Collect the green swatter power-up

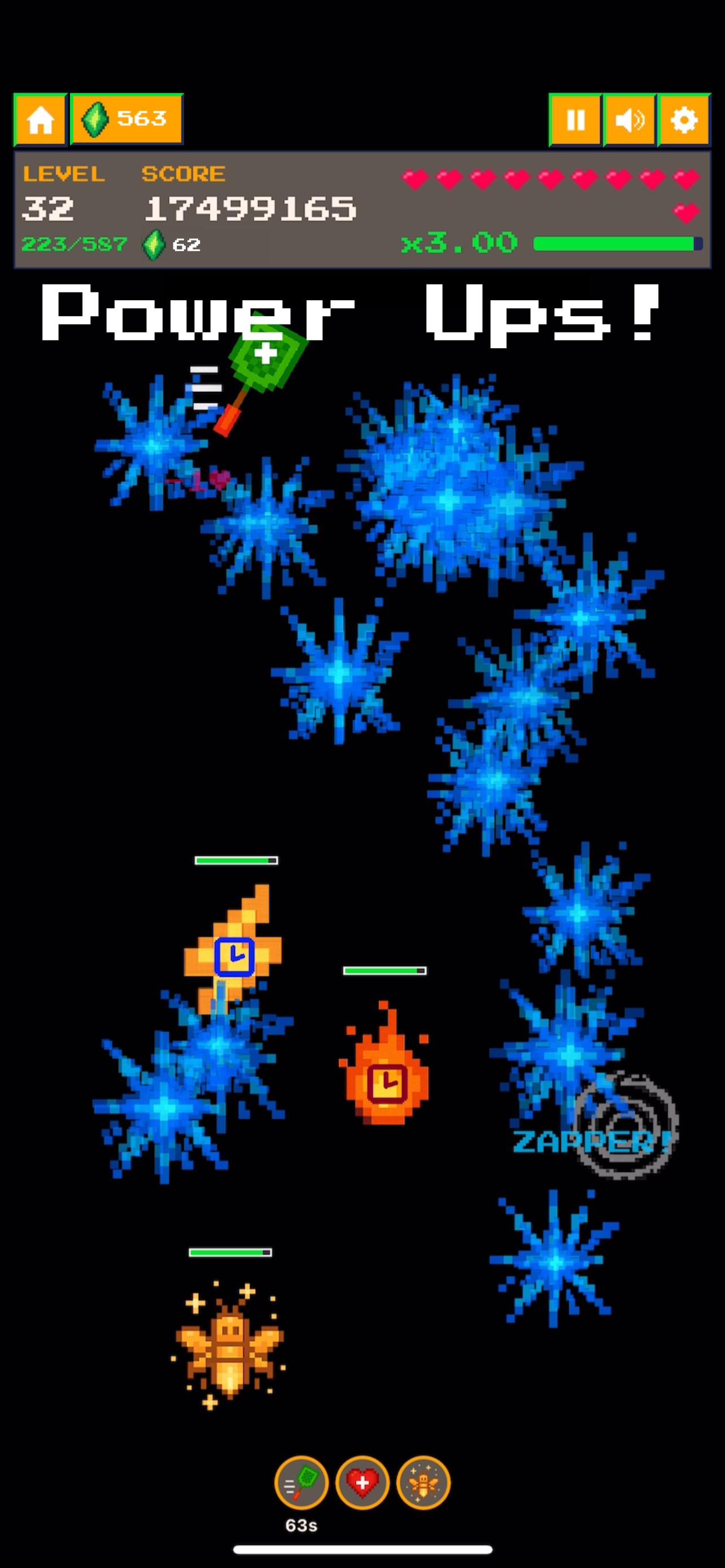click(260, 370)
